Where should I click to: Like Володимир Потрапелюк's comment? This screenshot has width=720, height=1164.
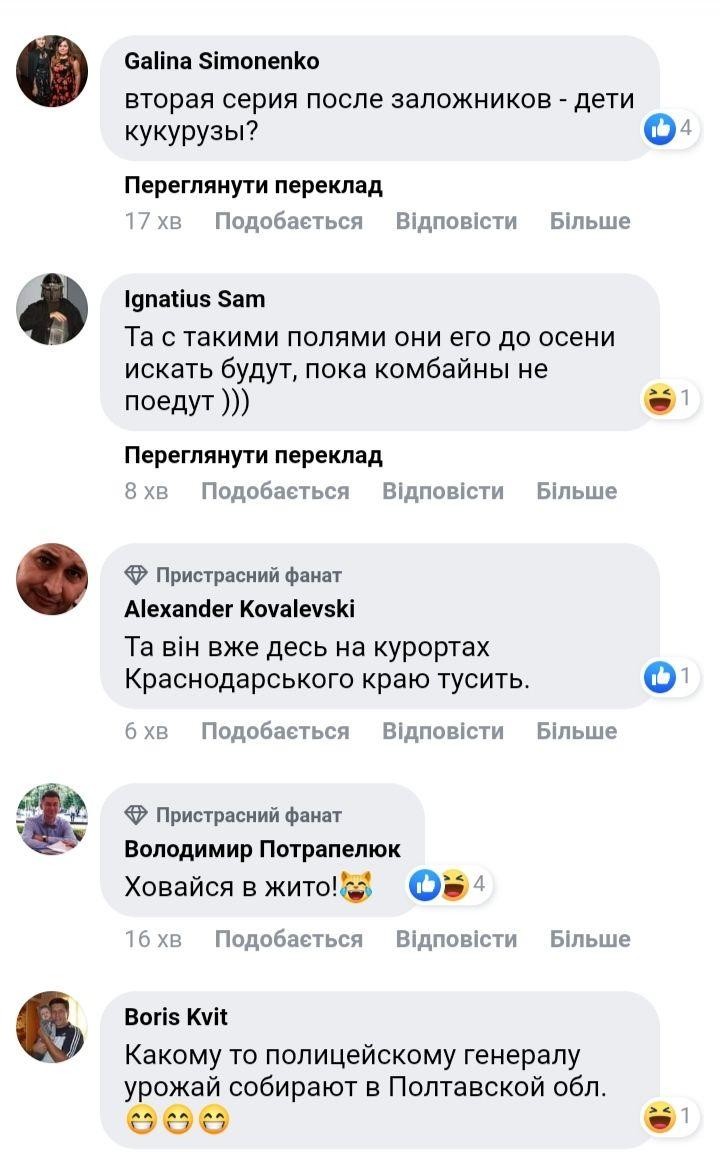(288, 939)
